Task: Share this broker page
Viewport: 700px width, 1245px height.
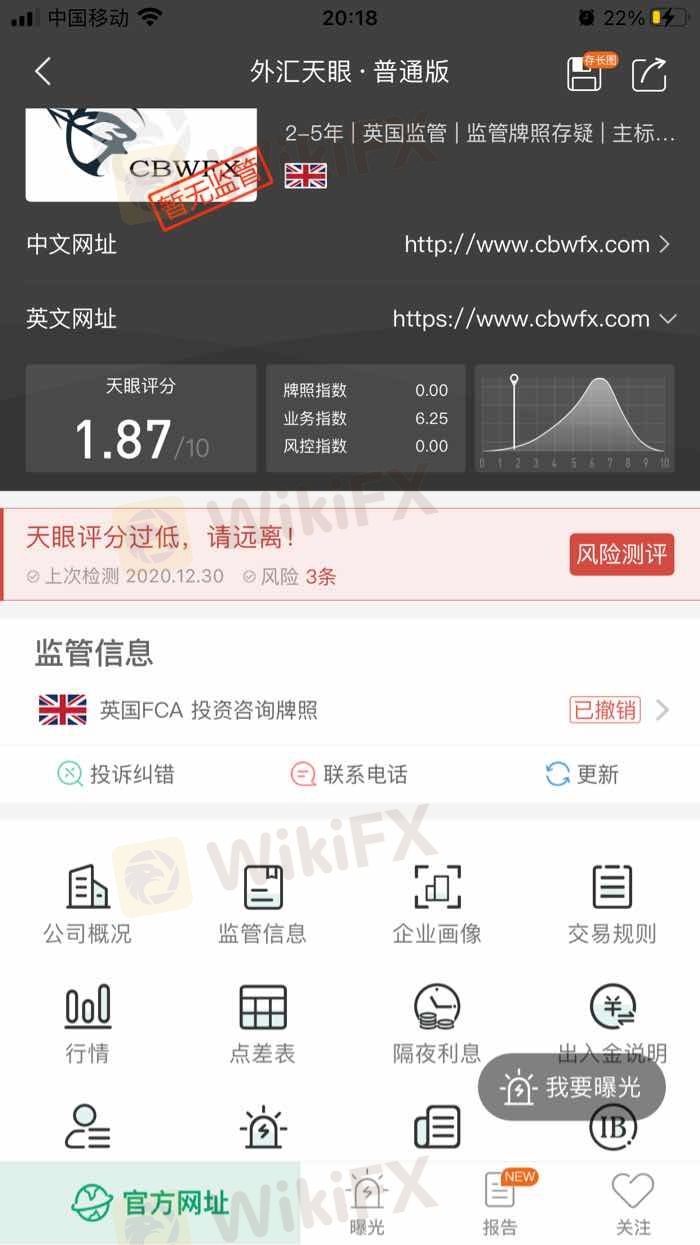Action: [x=649, y=74]
